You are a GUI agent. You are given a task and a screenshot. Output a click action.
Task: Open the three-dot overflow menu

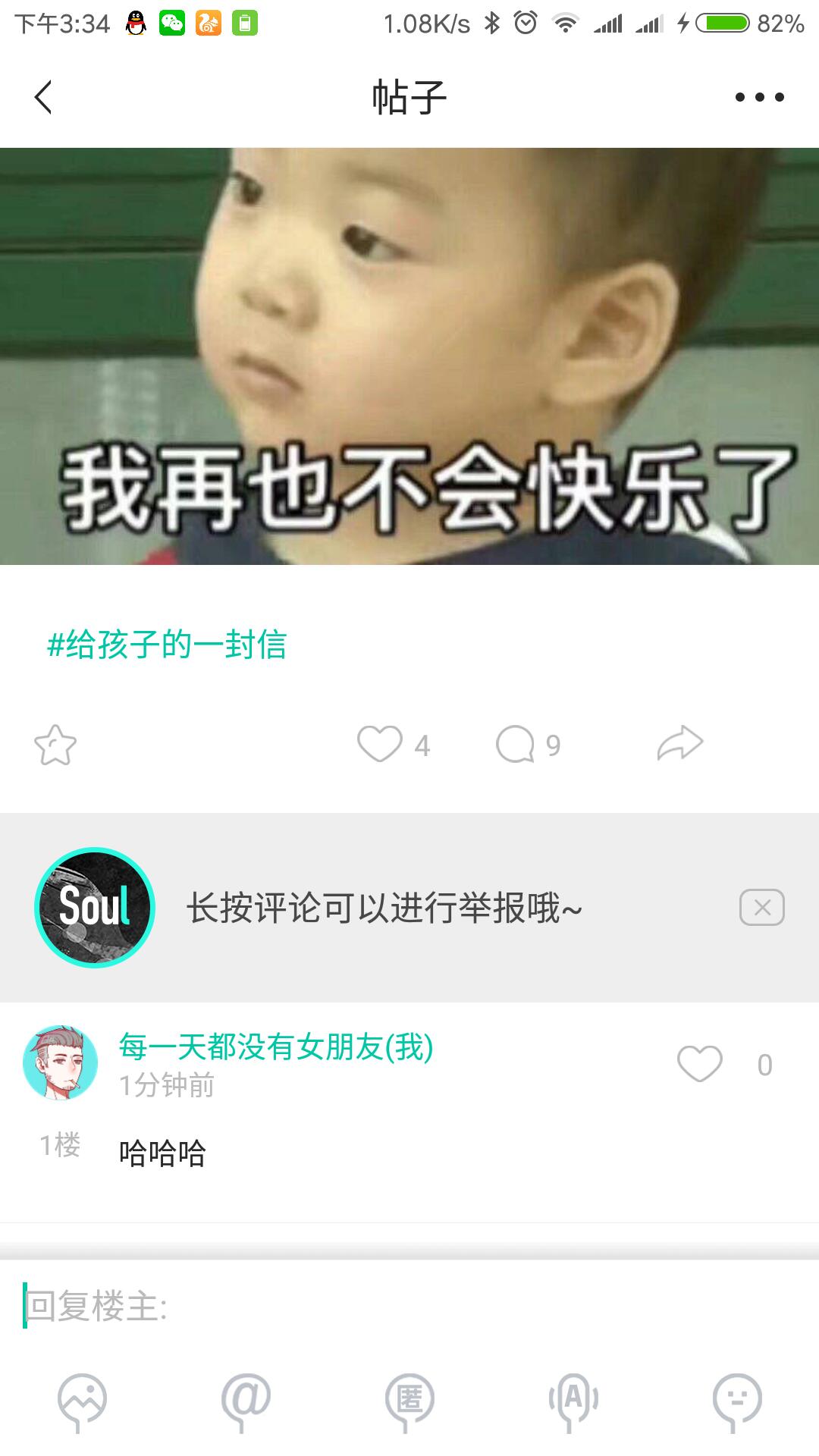coord(759,97)
